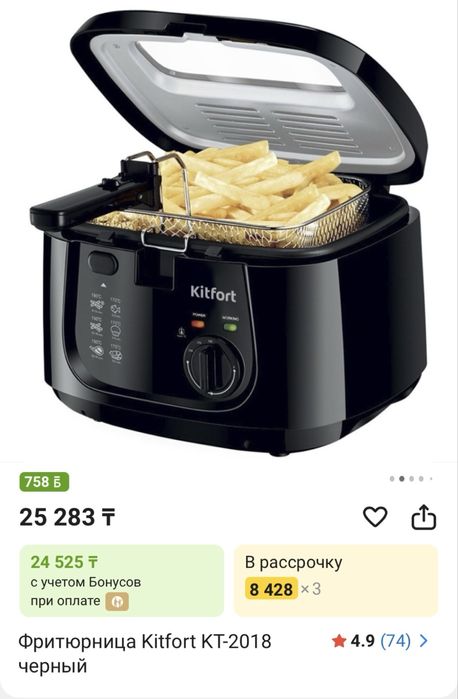Open the installment option 8 428 x3
This screenshot has height=699, width=458.
(336, 580)
